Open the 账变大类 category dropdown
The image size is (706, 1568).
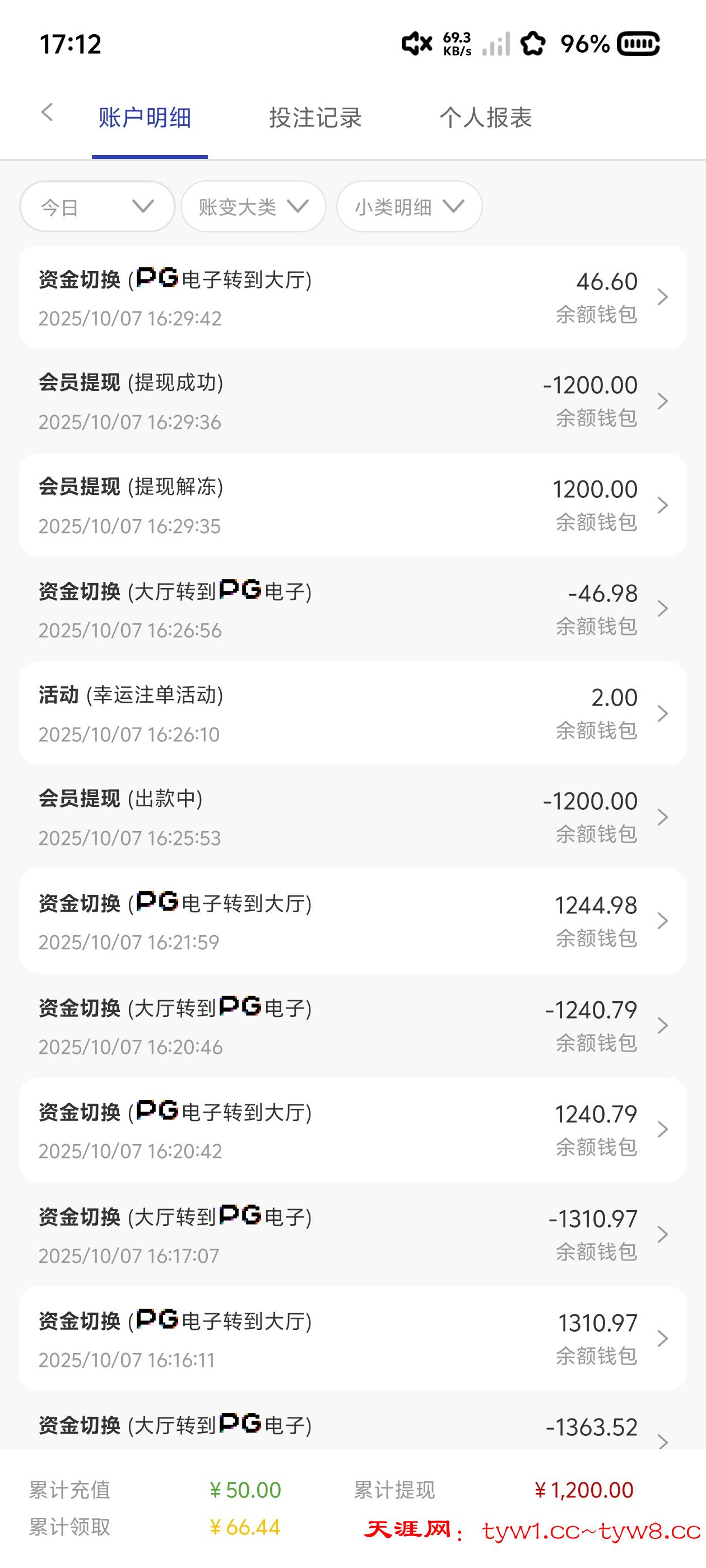253,207
